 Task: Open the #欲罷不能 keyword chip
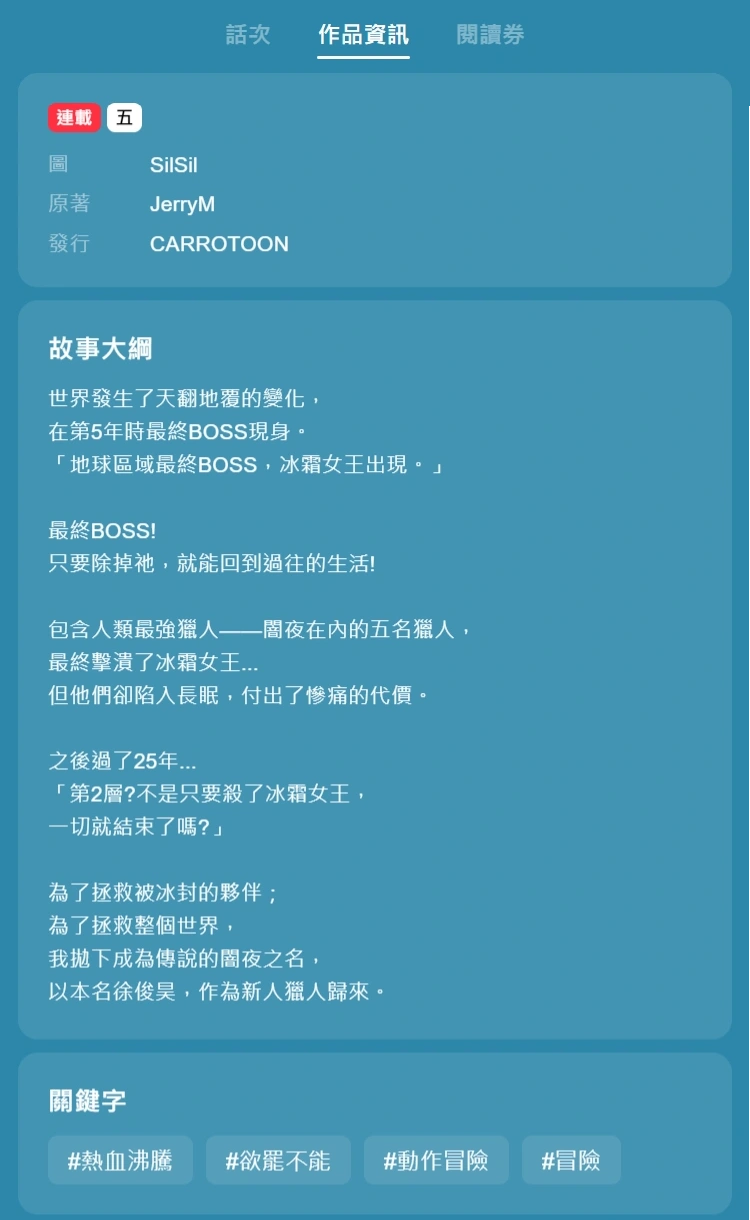pyautogui.click(x=278, y=1160)
